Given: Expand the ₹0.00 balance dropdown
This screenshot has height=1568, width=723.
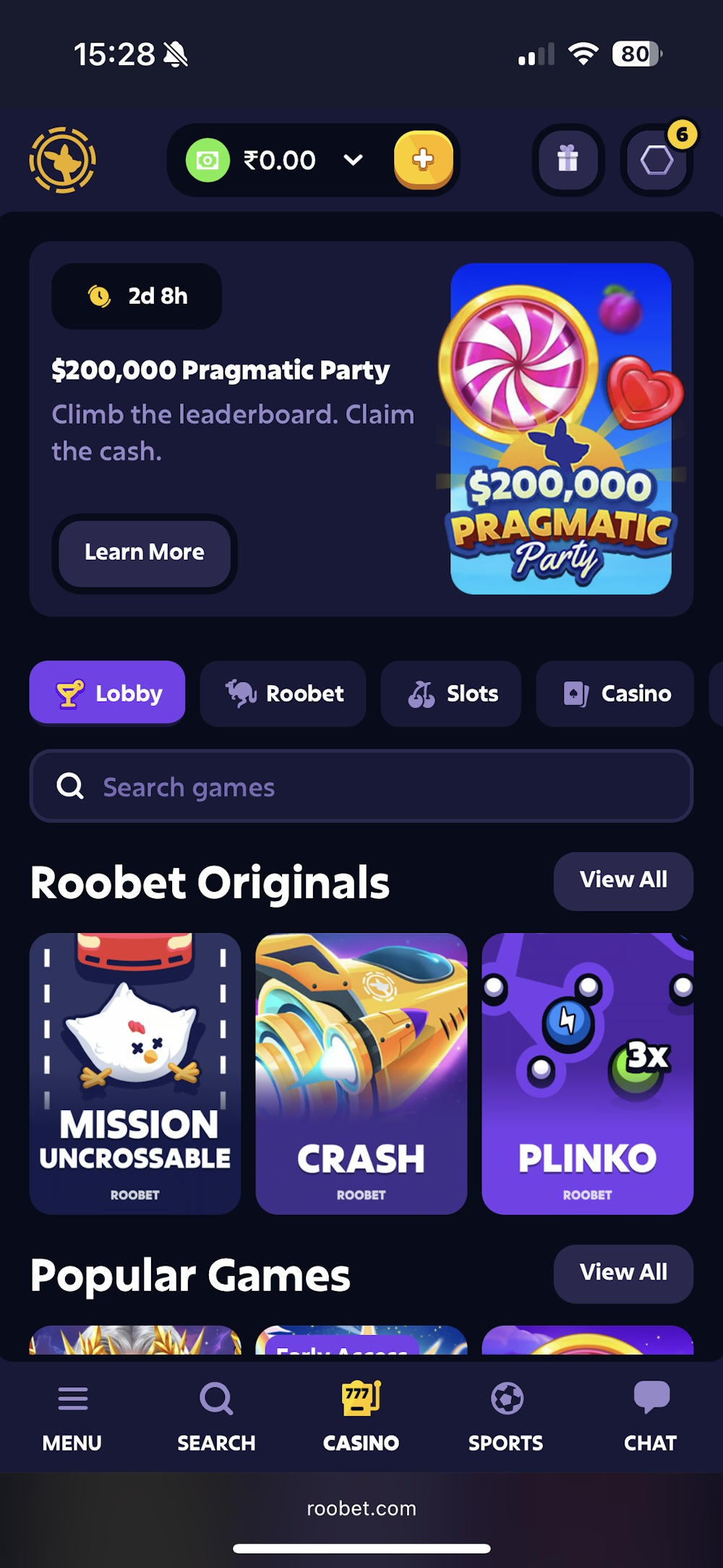Looking at the screenshot, I should [353, 160].
